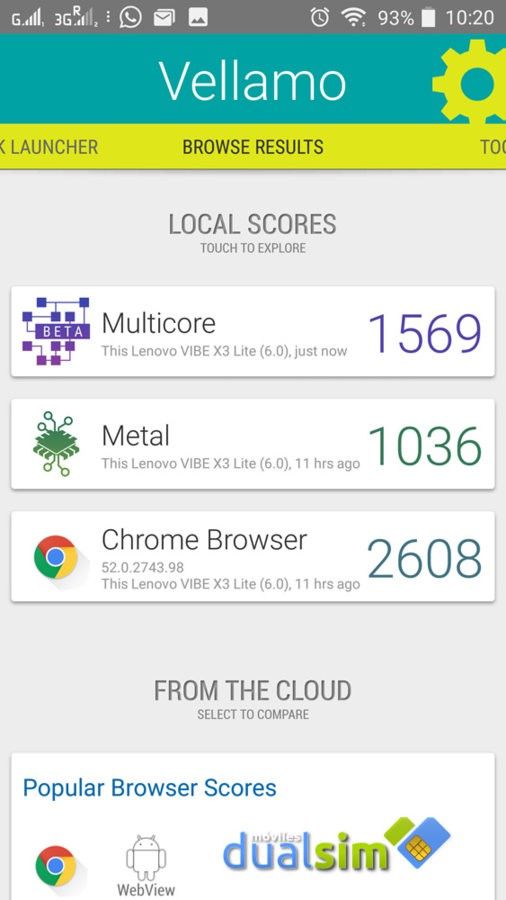Open the settings gear icon
Screen dimensions: 506x900
pyautogui.click(x=470, y=82)
